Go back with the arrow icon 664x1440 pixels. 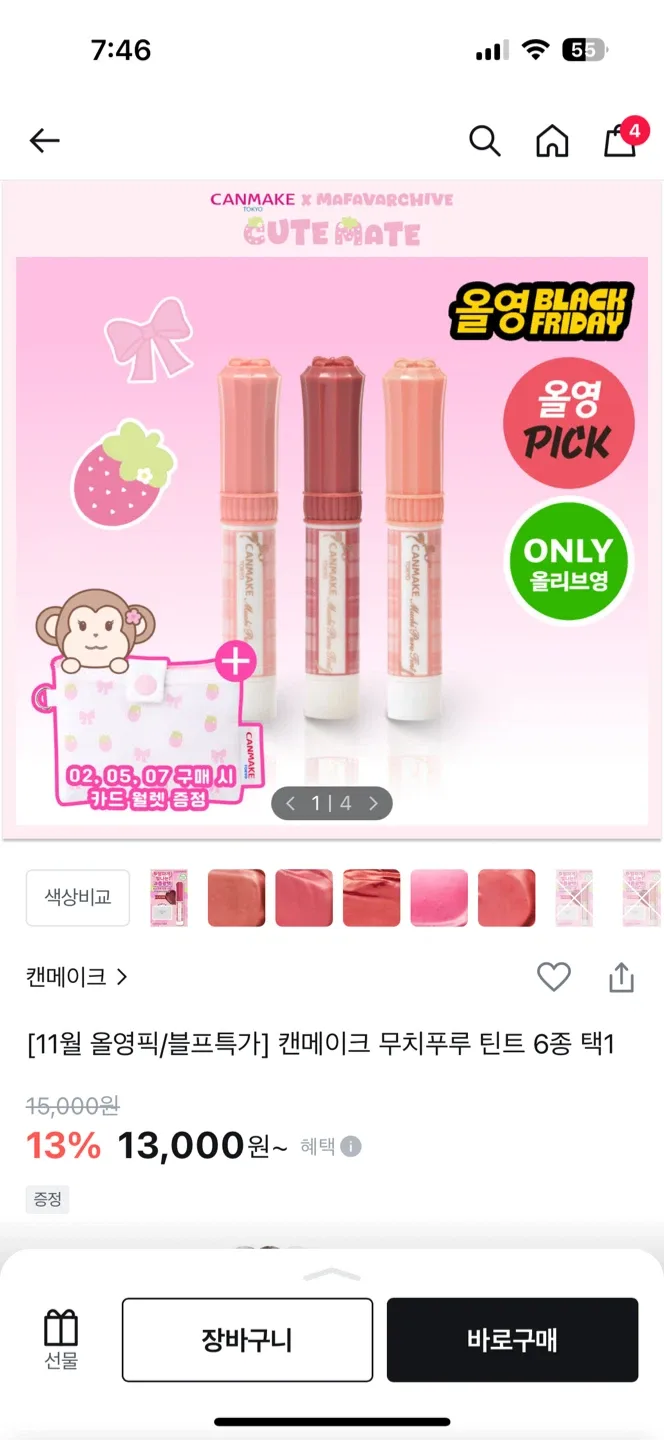[45, 141]
